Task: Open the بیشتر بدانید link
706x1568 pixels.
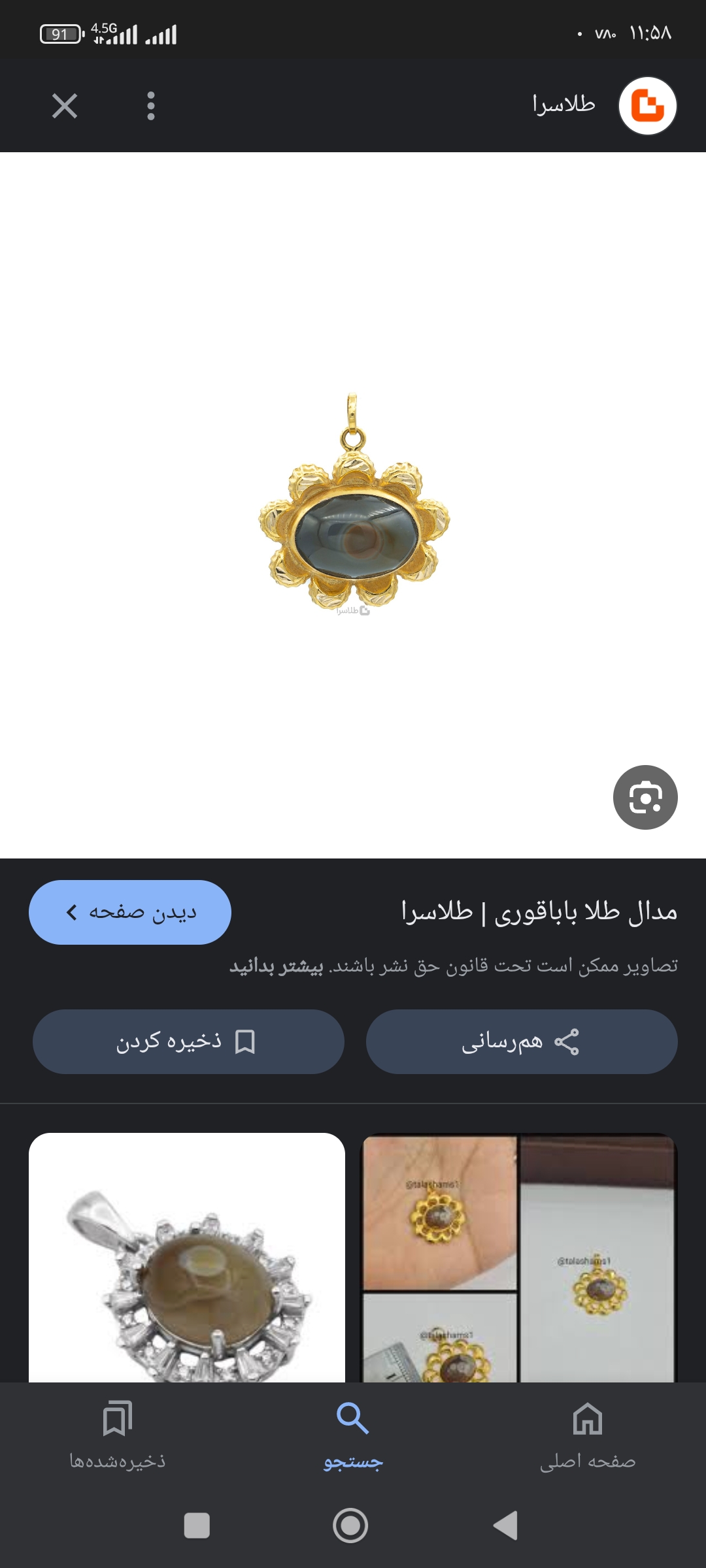Action: point(277,966)
